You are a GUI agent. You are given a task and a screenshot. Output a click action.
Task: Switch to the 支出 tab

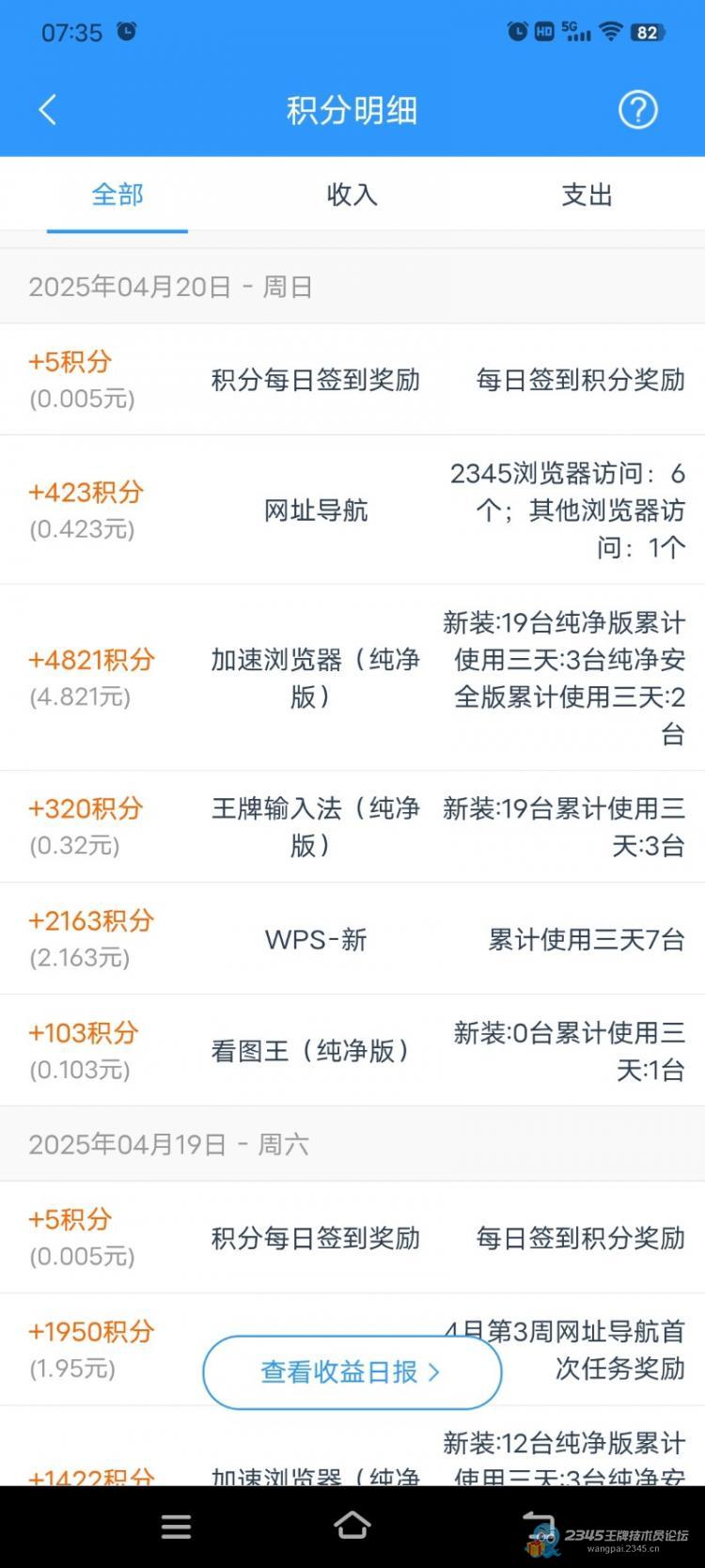(587, 195)
